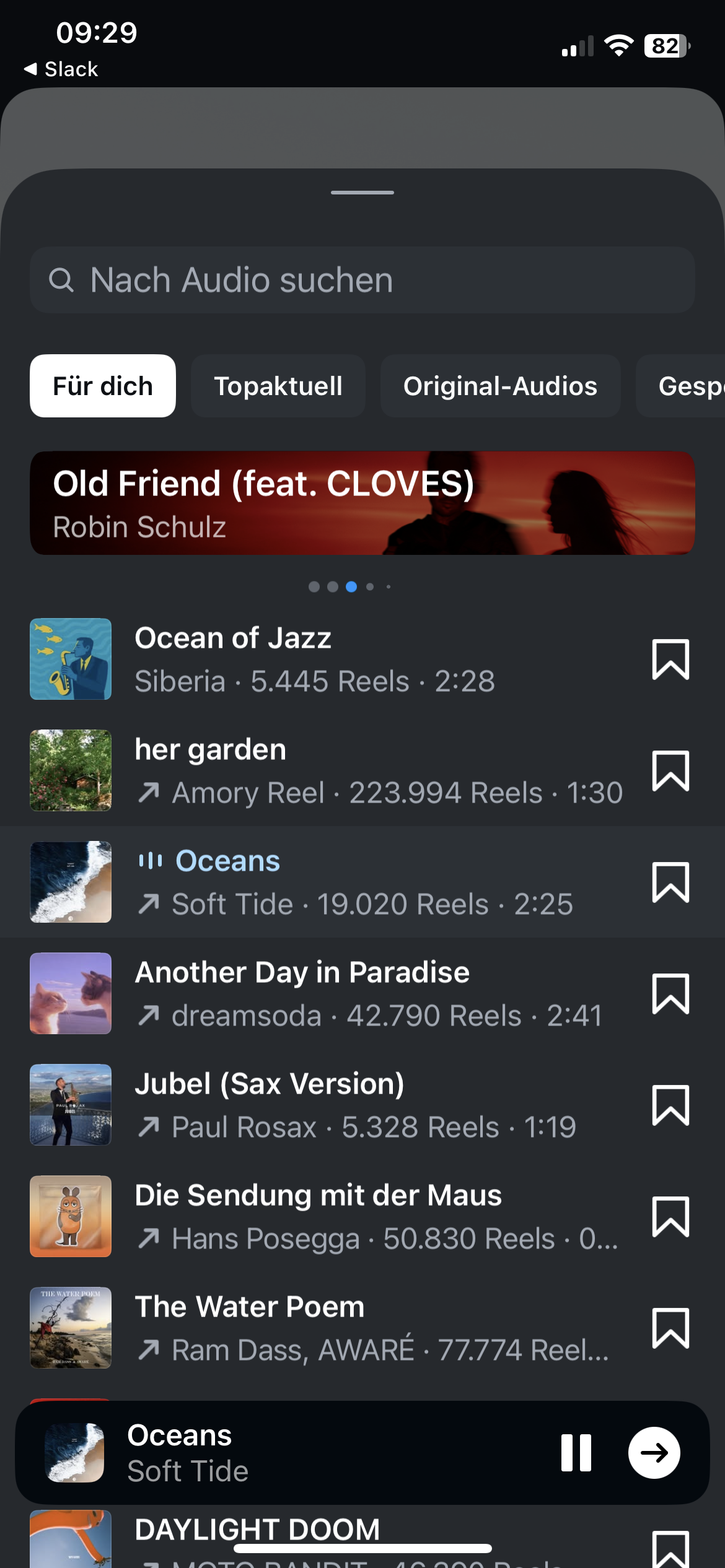
Task: Bookmark Jubel (Sax Version)
Action: tap(670, 1105)
